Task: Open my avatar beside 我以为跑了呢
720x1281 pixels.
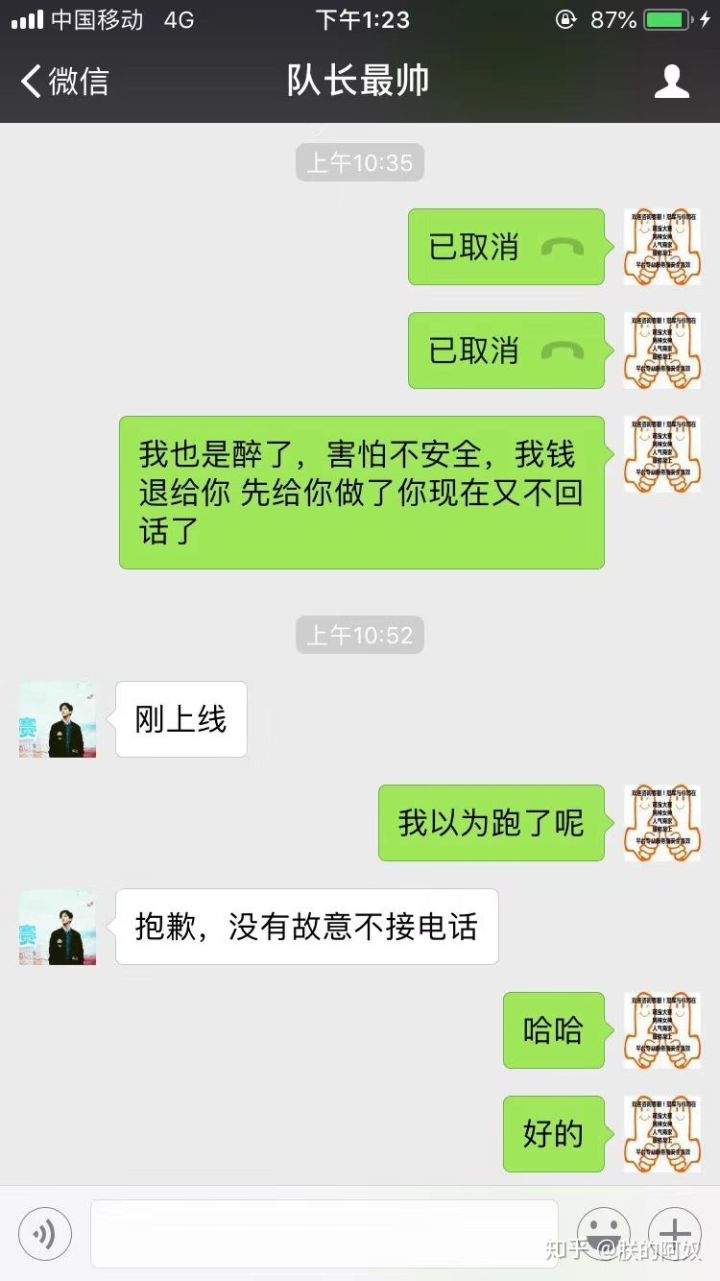Action: 662,823
